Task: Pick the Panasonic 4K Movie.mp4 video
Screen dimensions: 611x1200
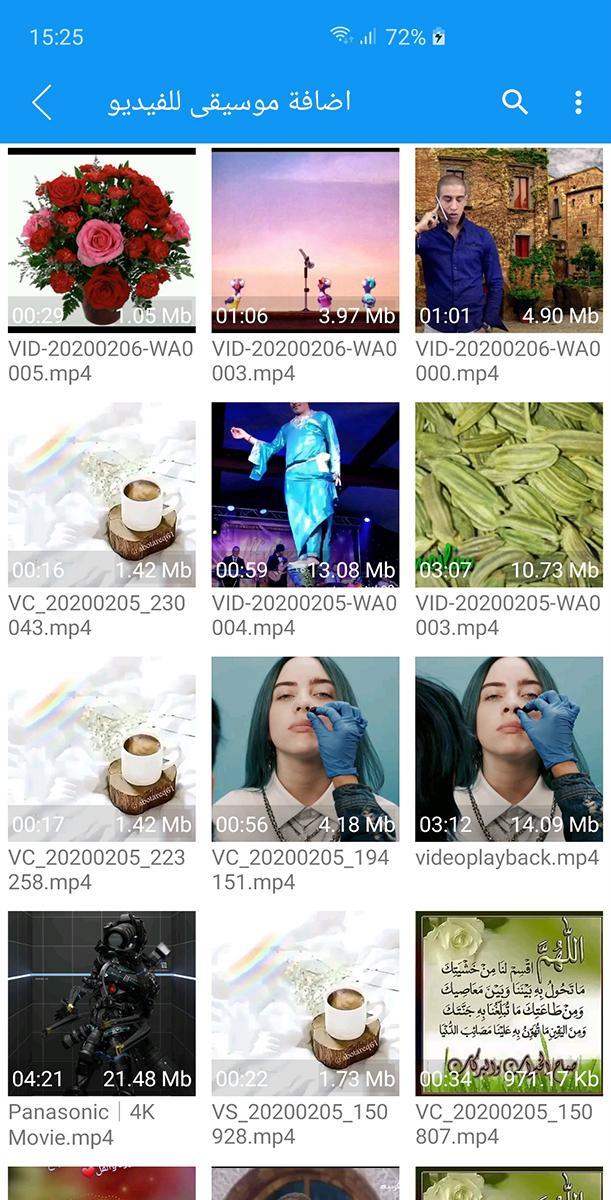Action: tap(102, 1003)
